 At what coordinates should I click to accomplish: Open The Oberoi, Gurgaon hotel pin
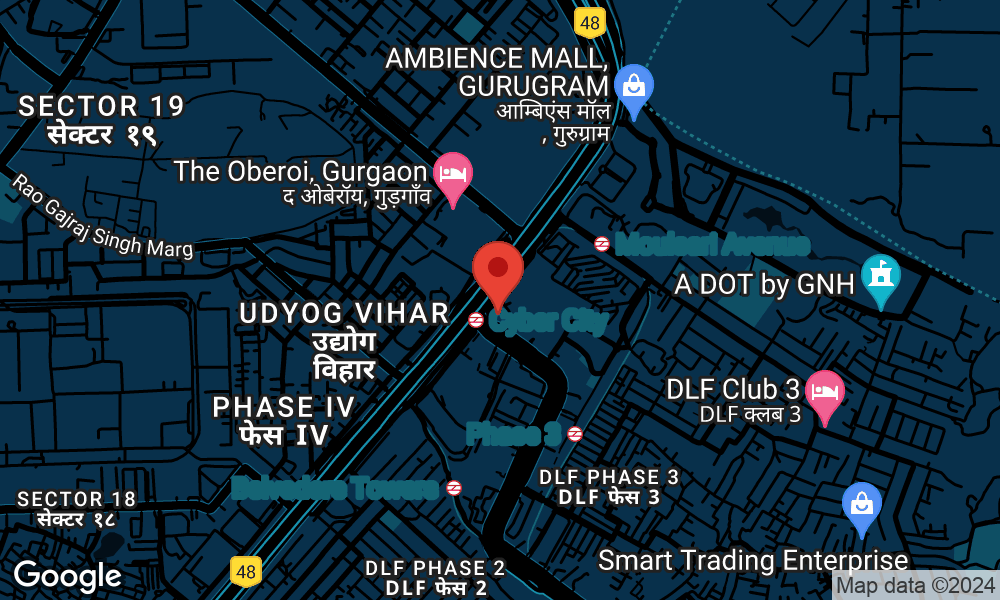452,174
